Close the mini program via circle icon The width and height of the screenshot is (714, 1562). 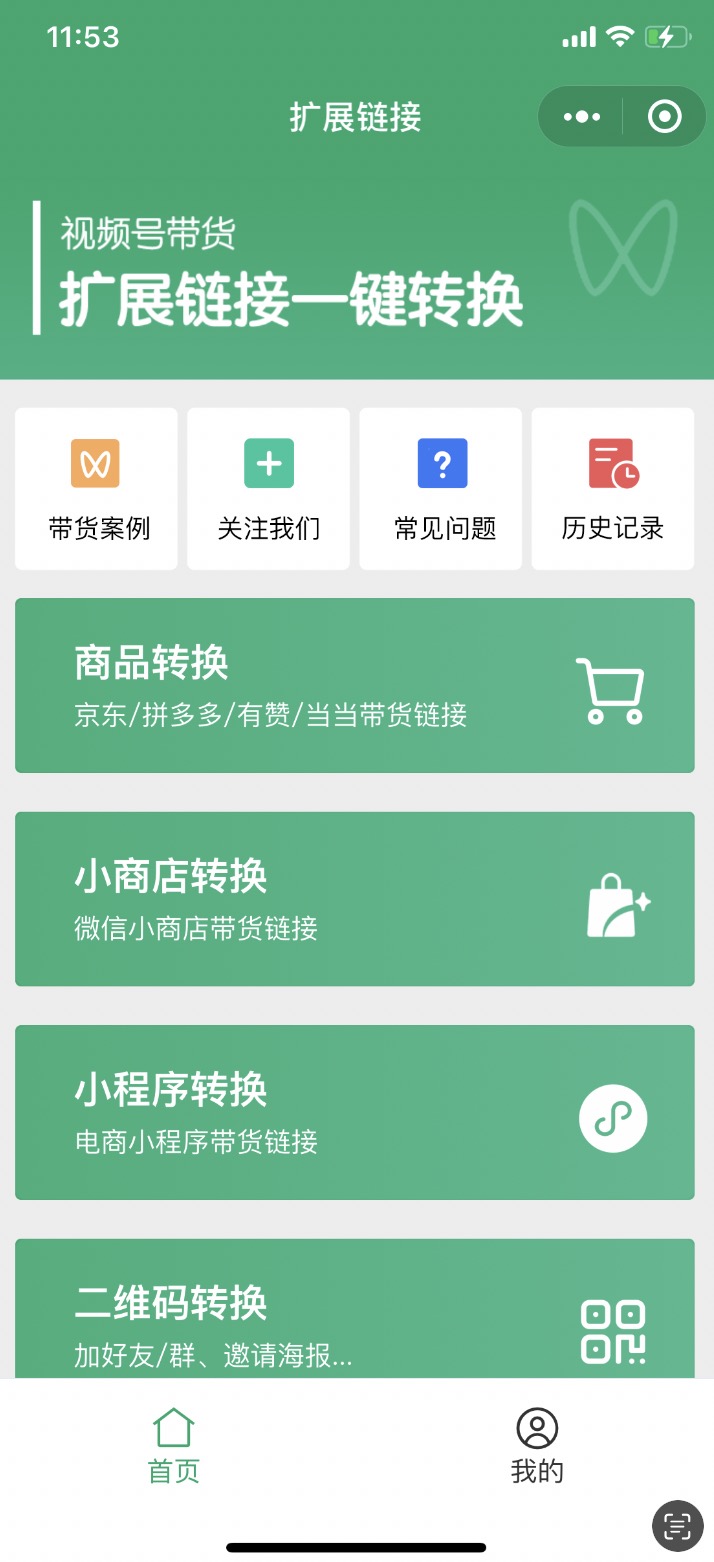pos(664,117)
